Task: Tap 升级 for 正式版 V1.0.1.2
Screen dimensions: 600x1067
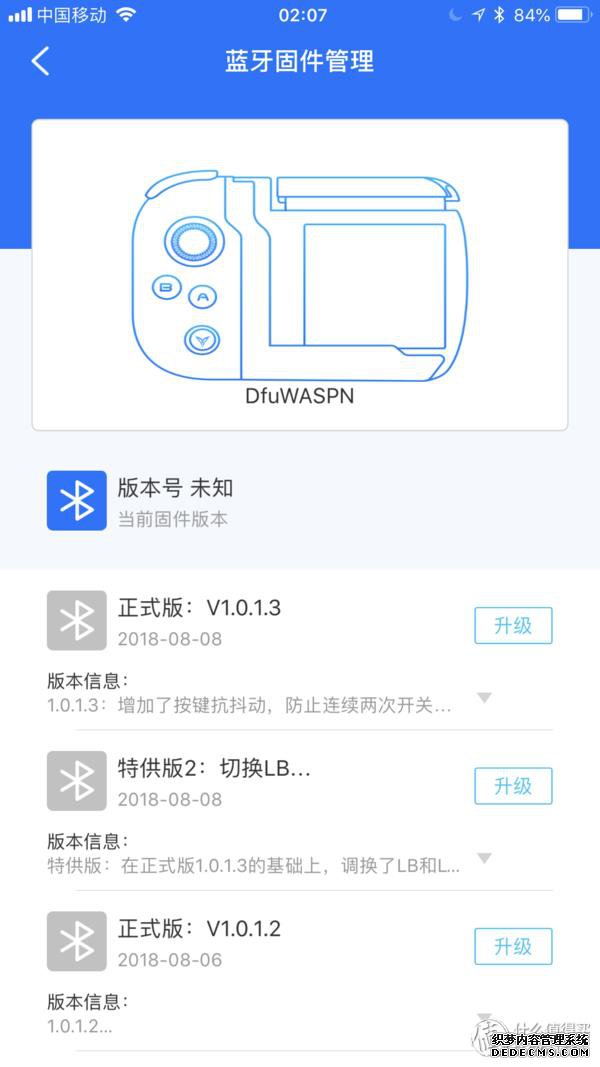Action: tap(513, 946)
